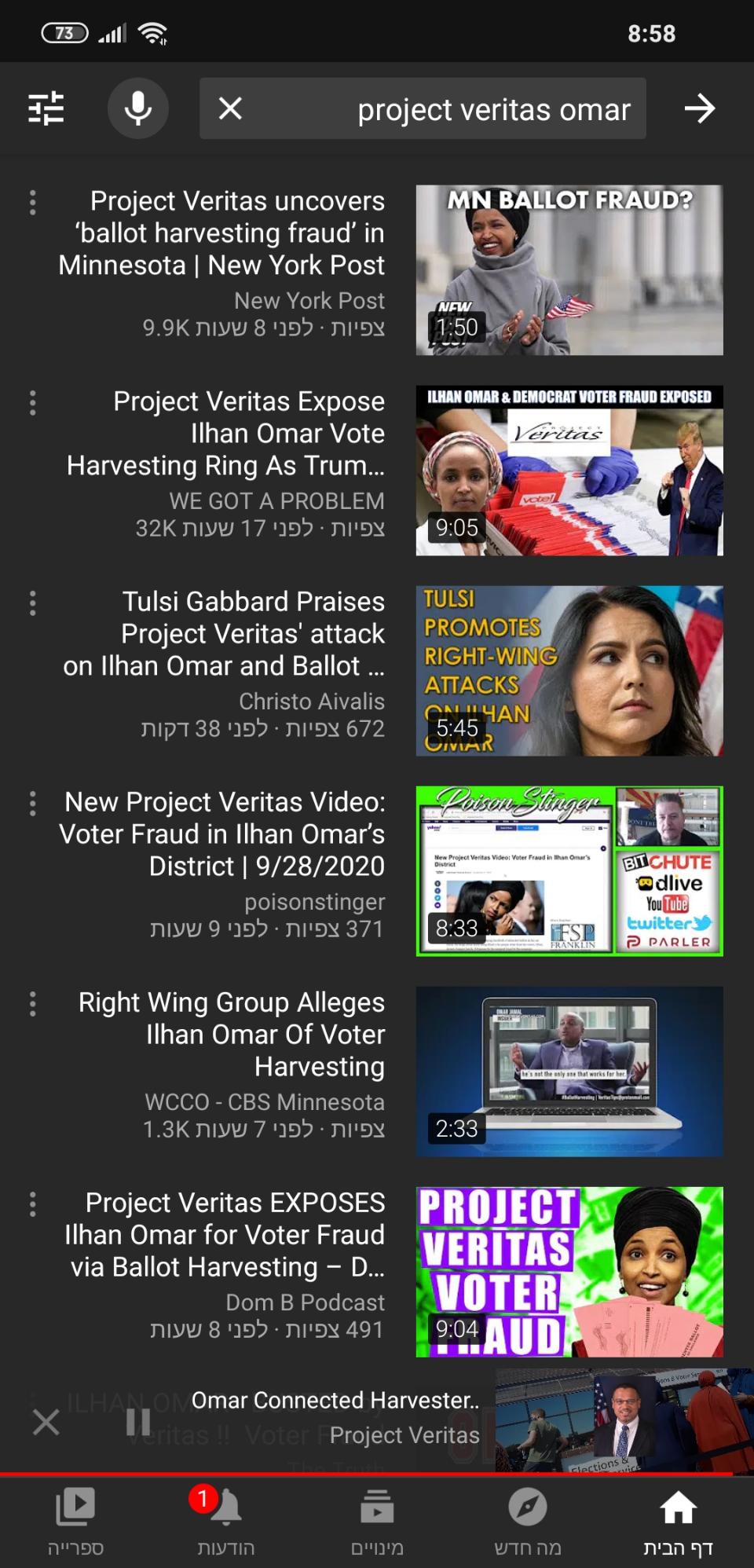754x1568 pixels.
Task: Open the poisonstinger Voter Fraud video
Action: (569, 871)
